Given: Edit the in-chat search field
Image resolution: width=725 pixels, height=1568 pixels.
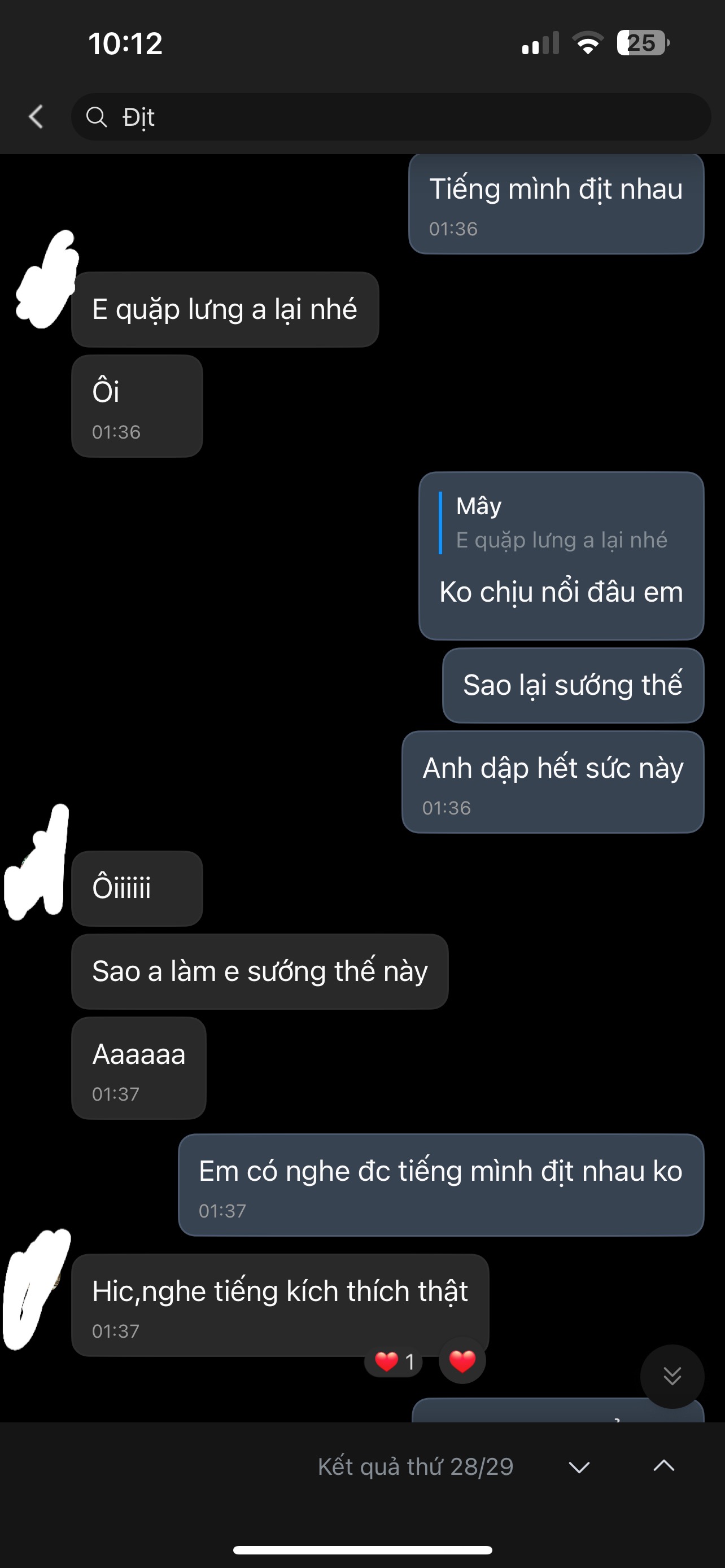Looking at the screenshot, I should [390, 116].
